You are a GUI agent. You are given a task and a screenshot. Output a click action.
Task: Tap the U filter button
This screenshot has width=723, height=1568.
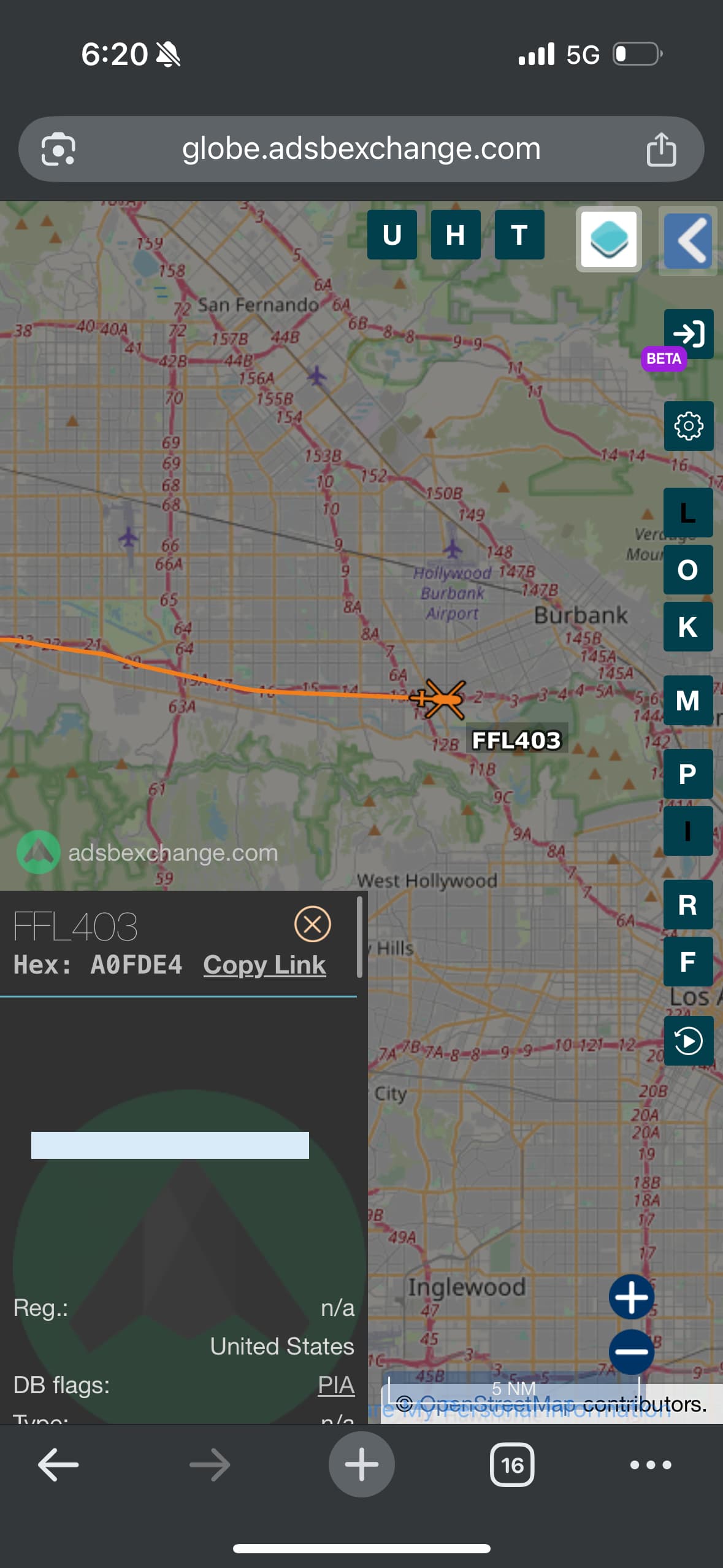[392, 235]
